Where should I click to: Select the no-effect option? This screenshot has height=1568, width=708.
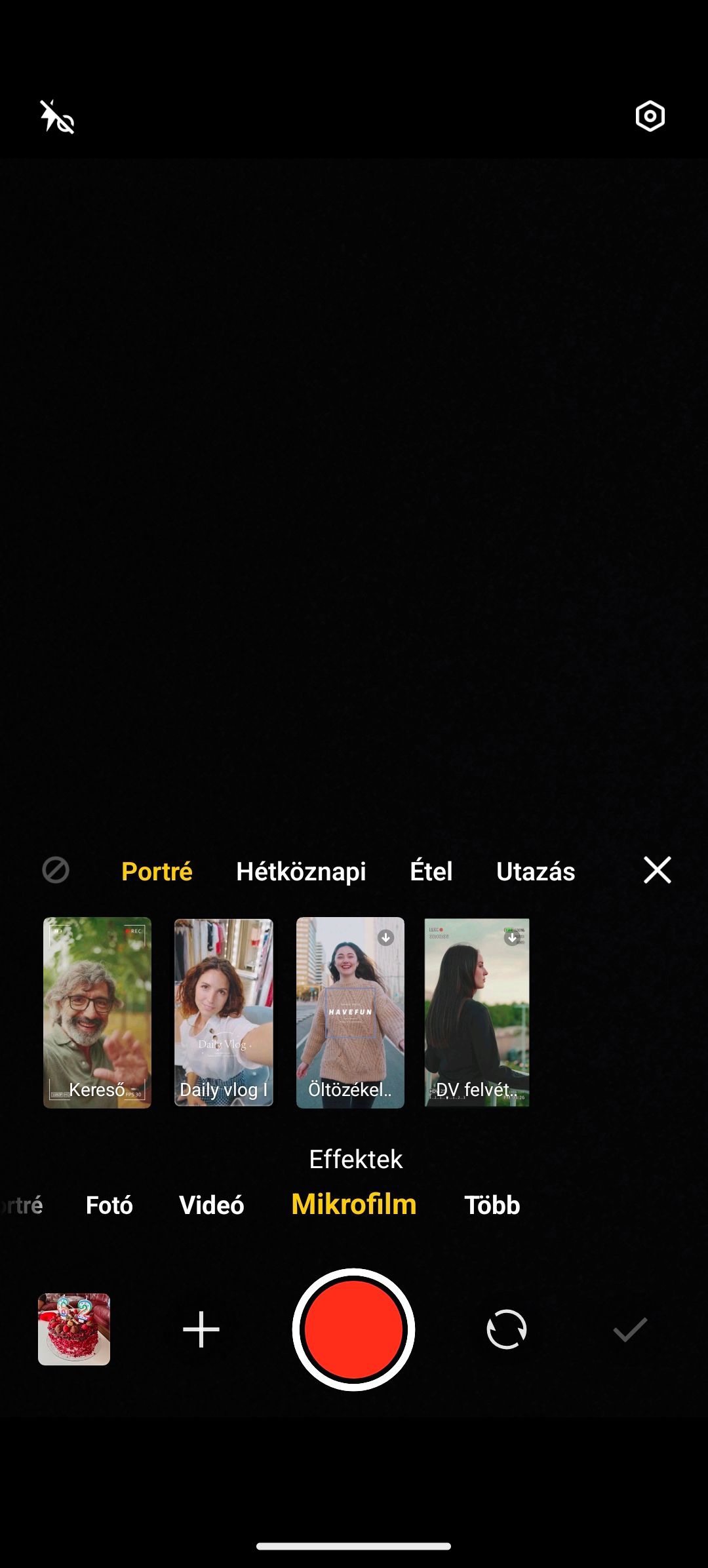tap(56, 871)
